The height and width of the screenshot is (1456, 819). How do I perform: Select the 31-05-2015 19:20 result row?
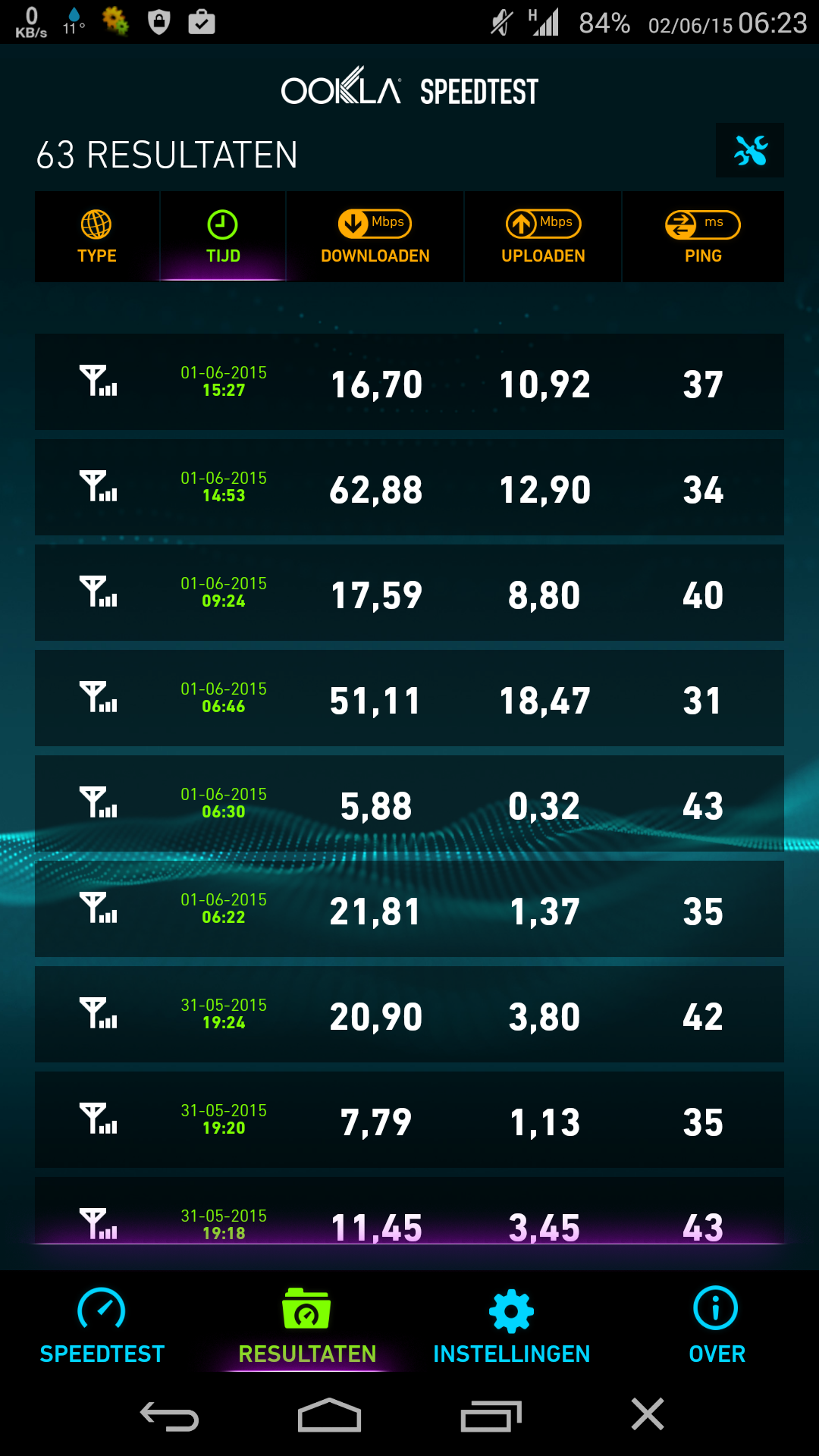pos(409,1120)
